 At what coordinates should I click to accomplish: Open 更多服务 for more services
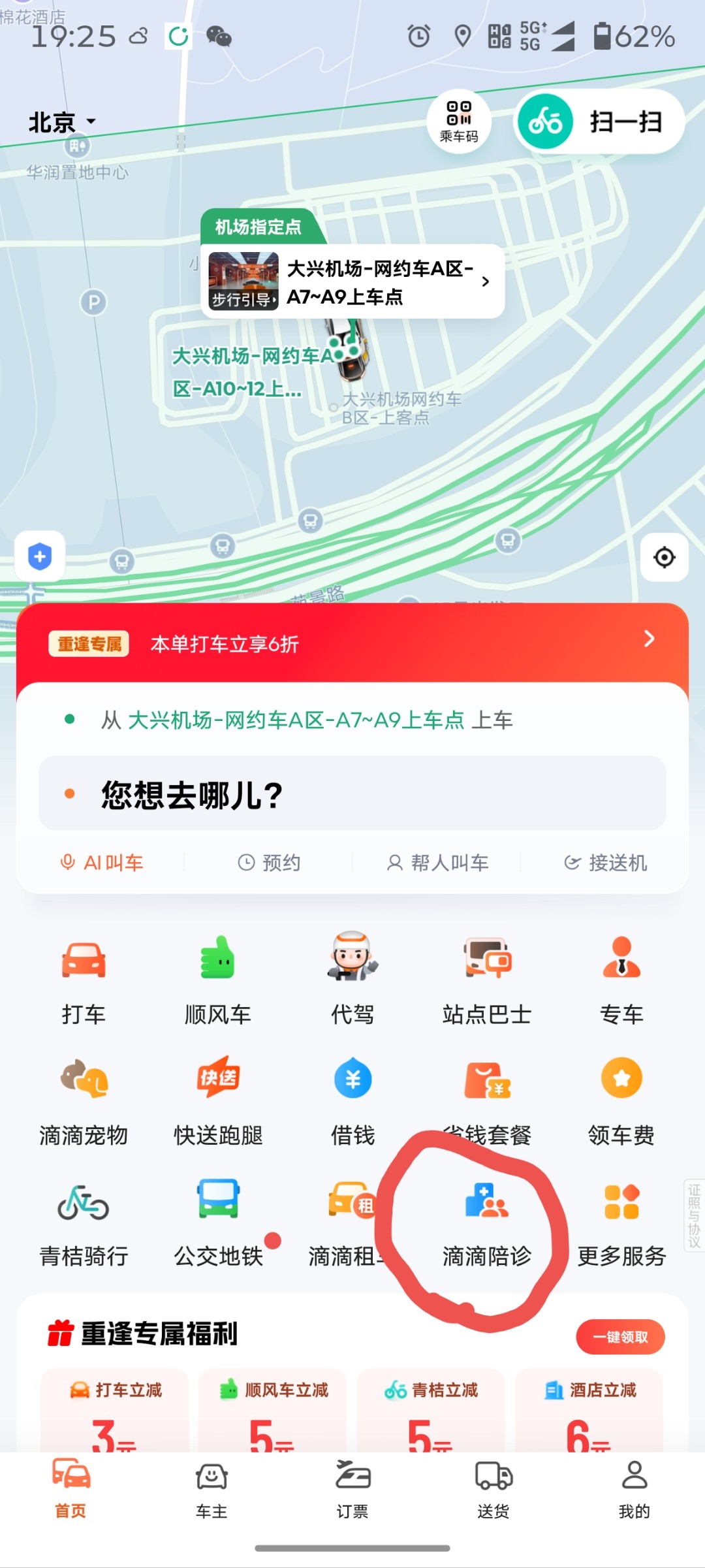pyautogui.click(x=621, y=1226)
